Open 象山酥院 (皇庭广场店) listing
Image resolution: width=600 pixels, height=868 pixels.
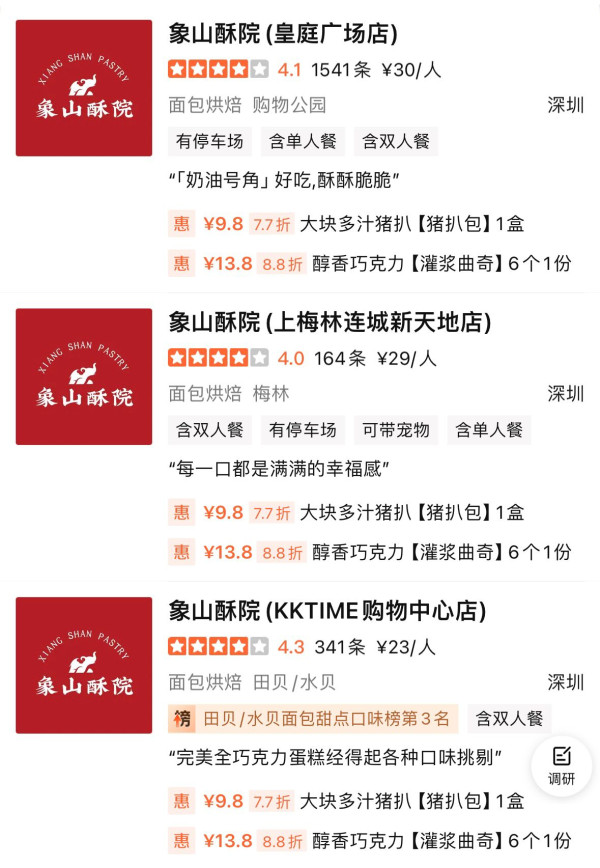point(283,34)
